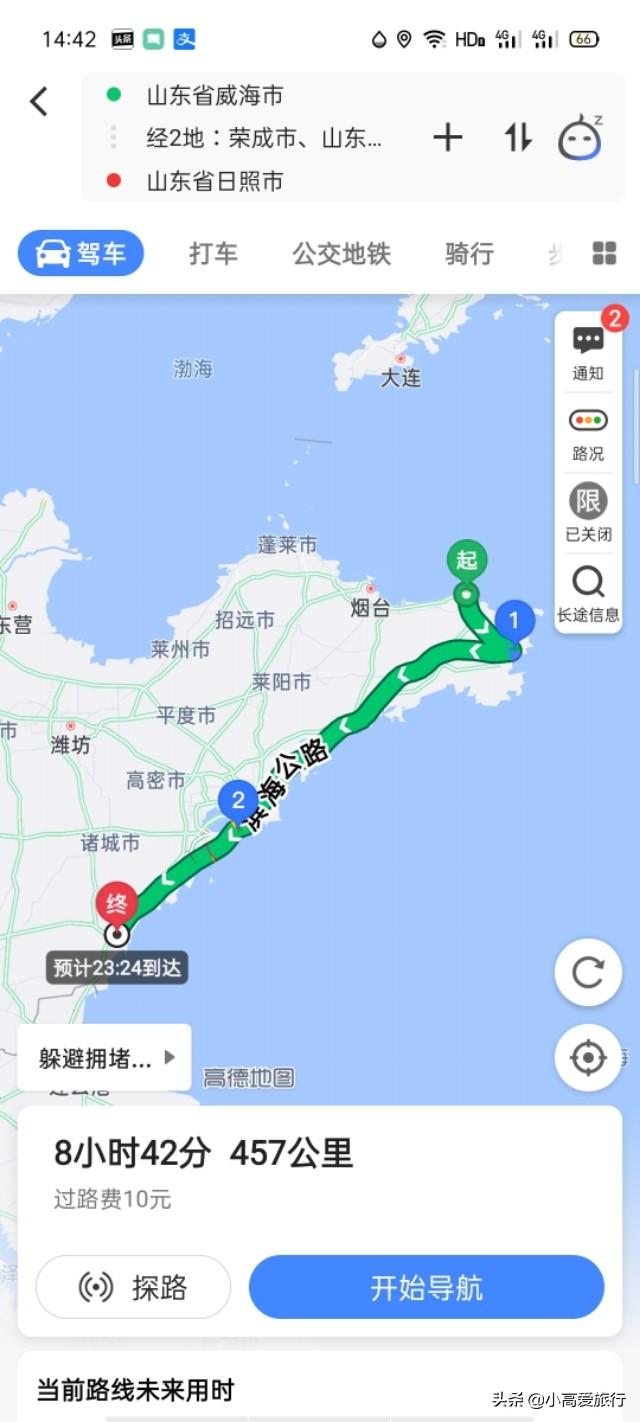Open the grid of all travel modes

(x=604, y=253)
